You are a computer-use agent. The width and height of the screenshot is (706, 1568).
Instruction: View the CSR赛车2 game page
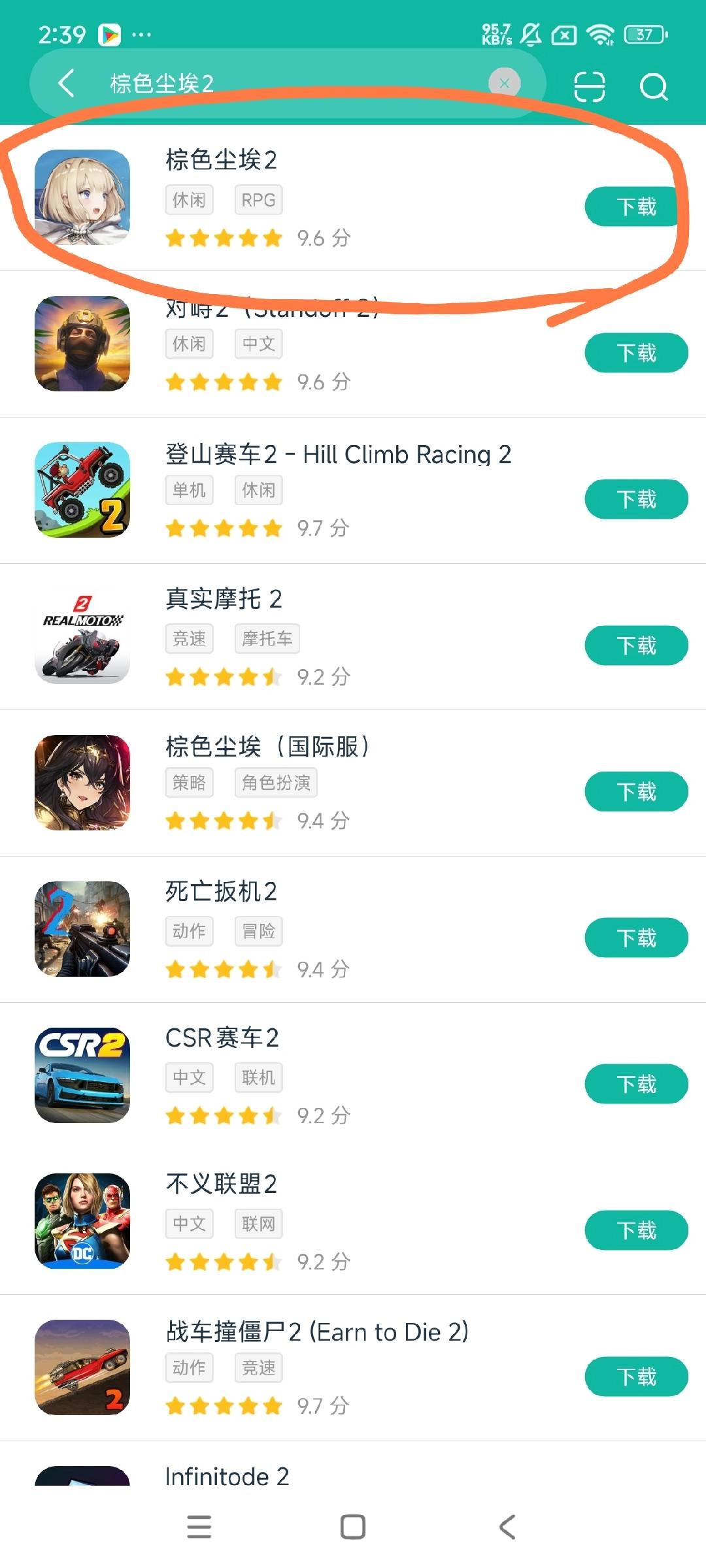222,1037
